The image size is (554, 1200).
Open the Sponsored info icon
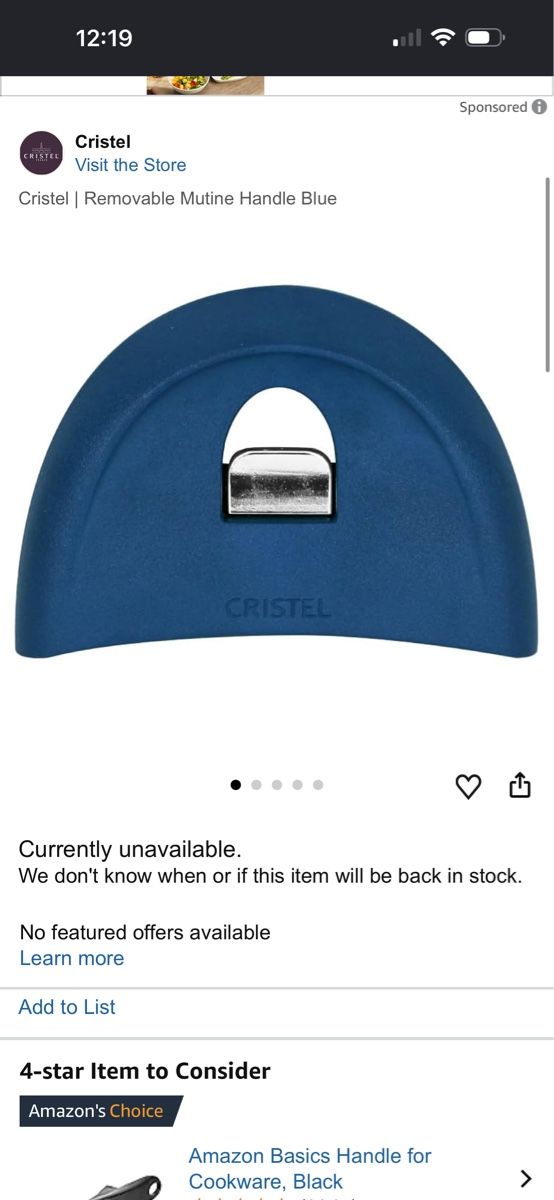click(540, 107)
